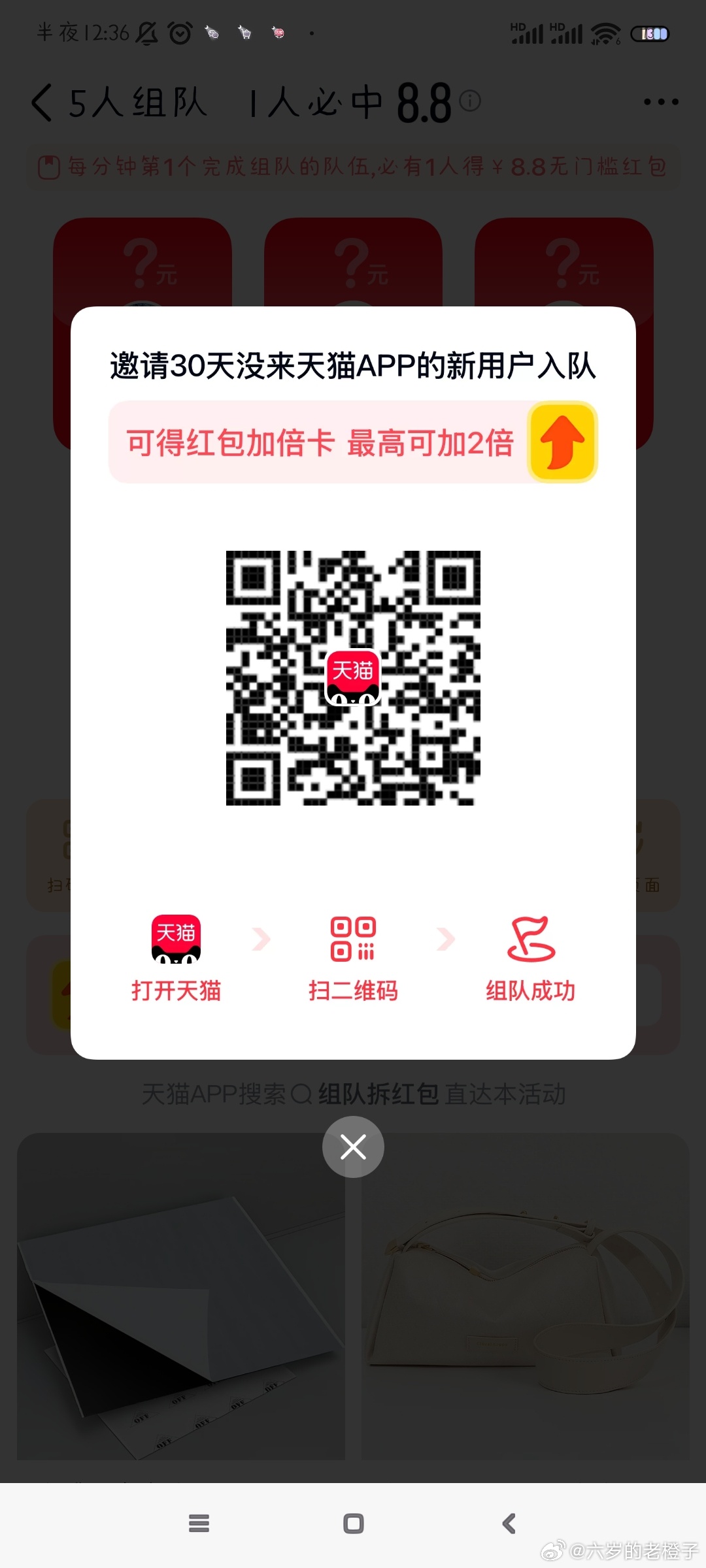
Task: Tap the system home button
Action: point(353,1524)
